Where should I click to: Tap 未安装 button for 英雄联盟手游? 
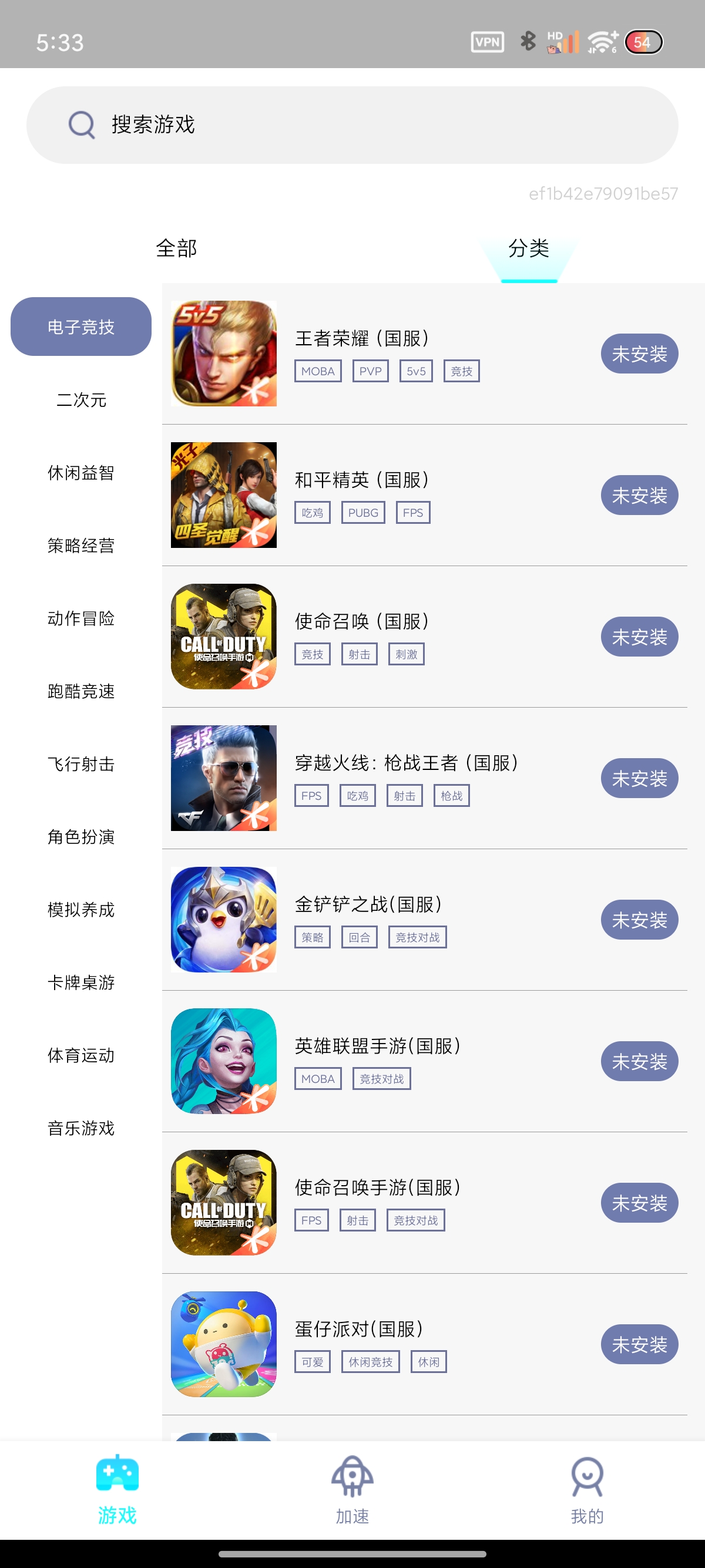[639, 1061]
